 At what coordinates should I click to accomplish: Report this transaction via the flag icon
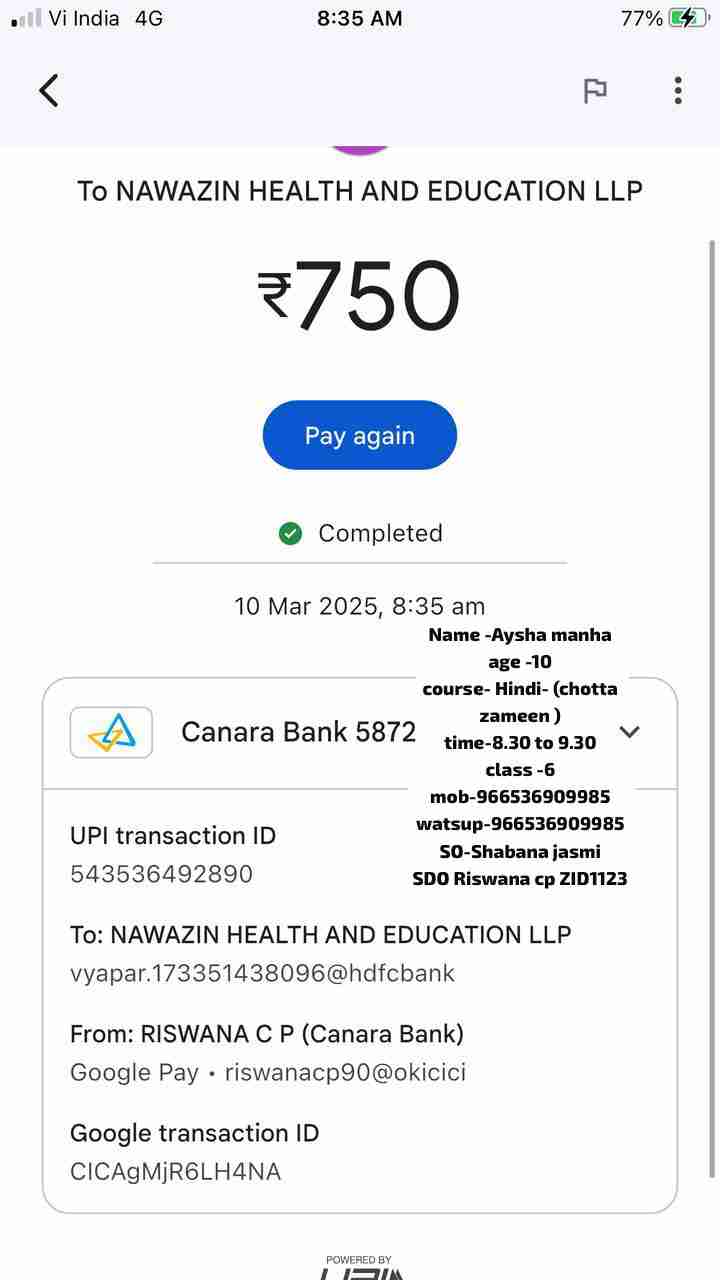coord(595,90)
